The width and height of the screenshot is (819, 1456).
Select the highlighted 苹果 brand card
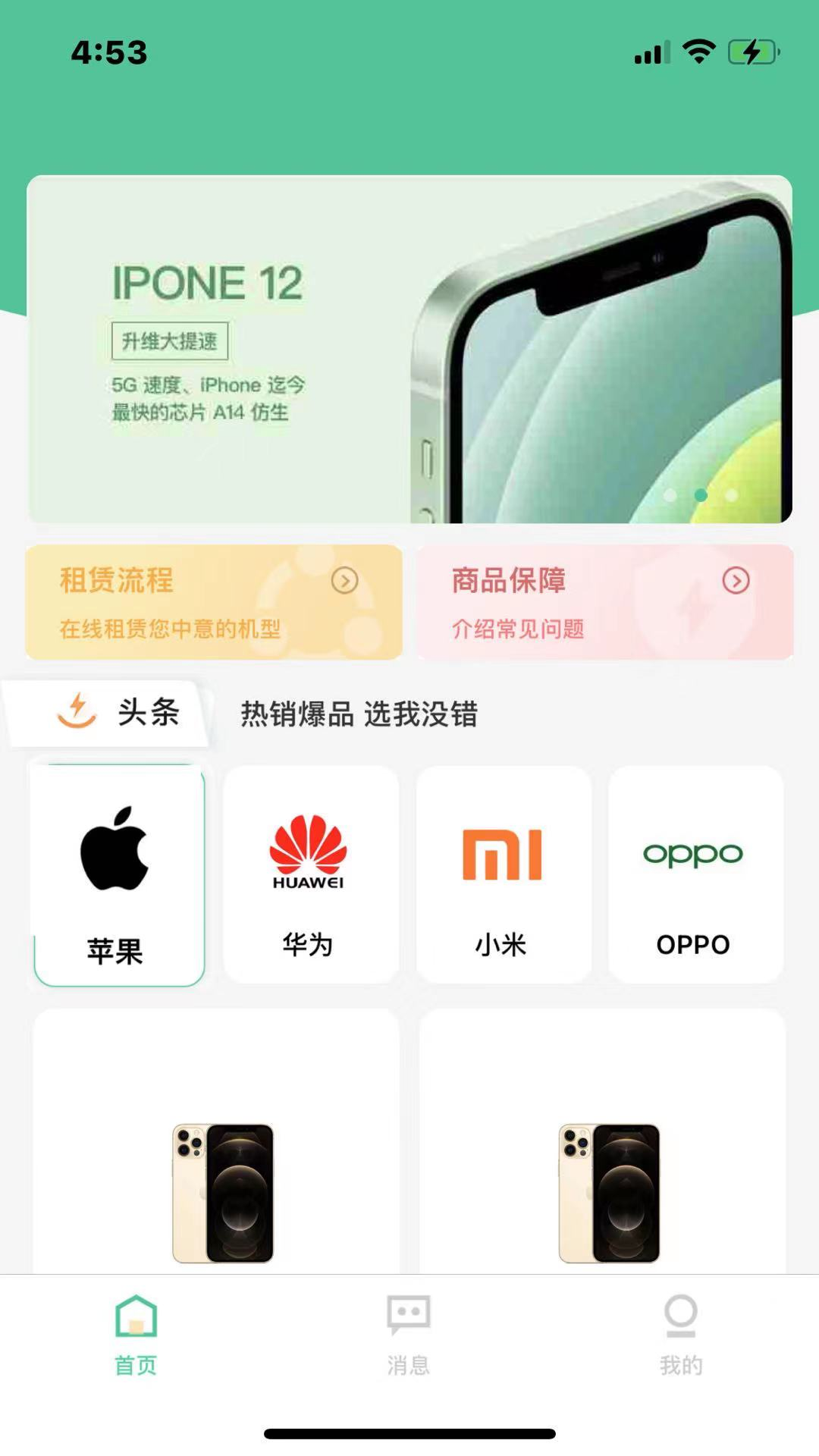pyautogui.click(x=117, y=872)
